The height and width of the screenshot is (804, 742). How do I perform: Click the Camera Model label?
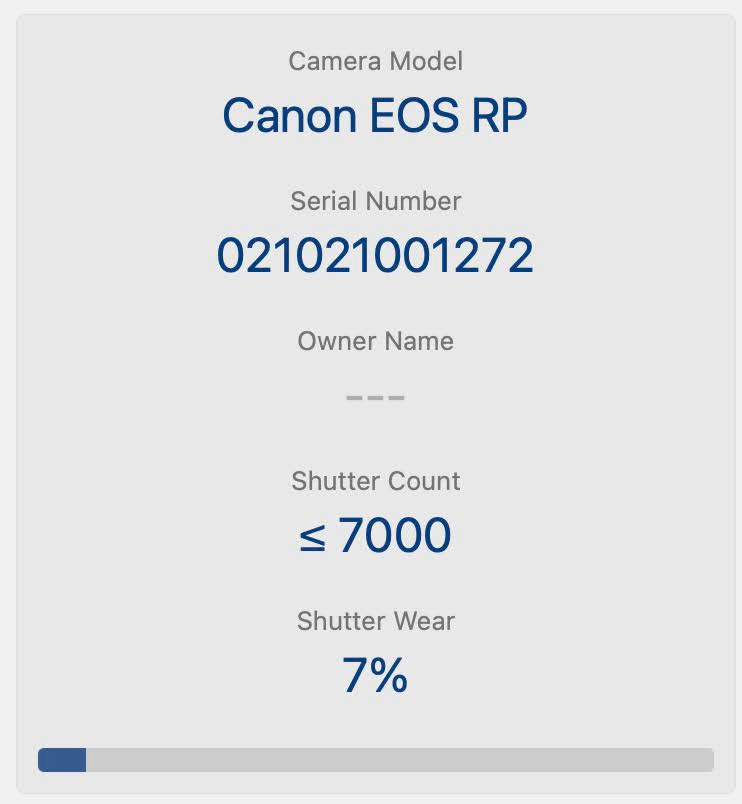[376, 61]
